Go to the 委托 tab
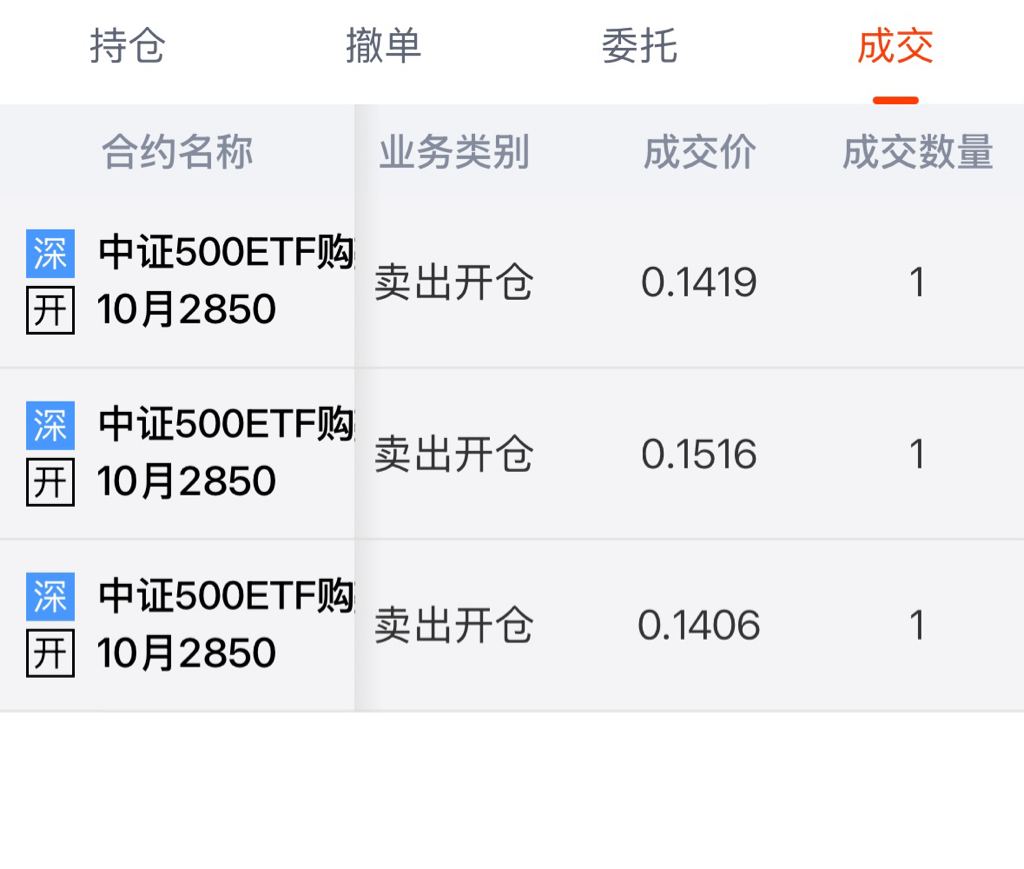1024x869 pixels. coord(639,46)
